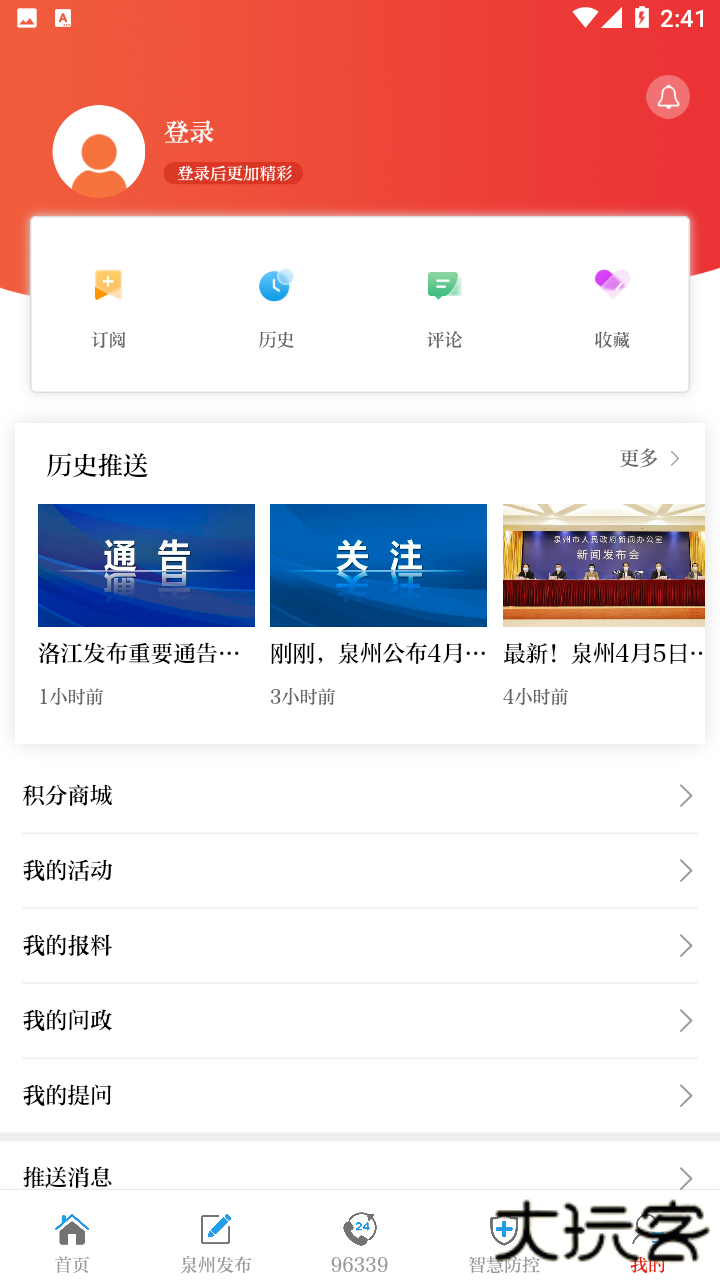720x1280 pixels.
Task: Tap the 96339 clock icon in bottom bar
Action: click(x=360, y=1227)
